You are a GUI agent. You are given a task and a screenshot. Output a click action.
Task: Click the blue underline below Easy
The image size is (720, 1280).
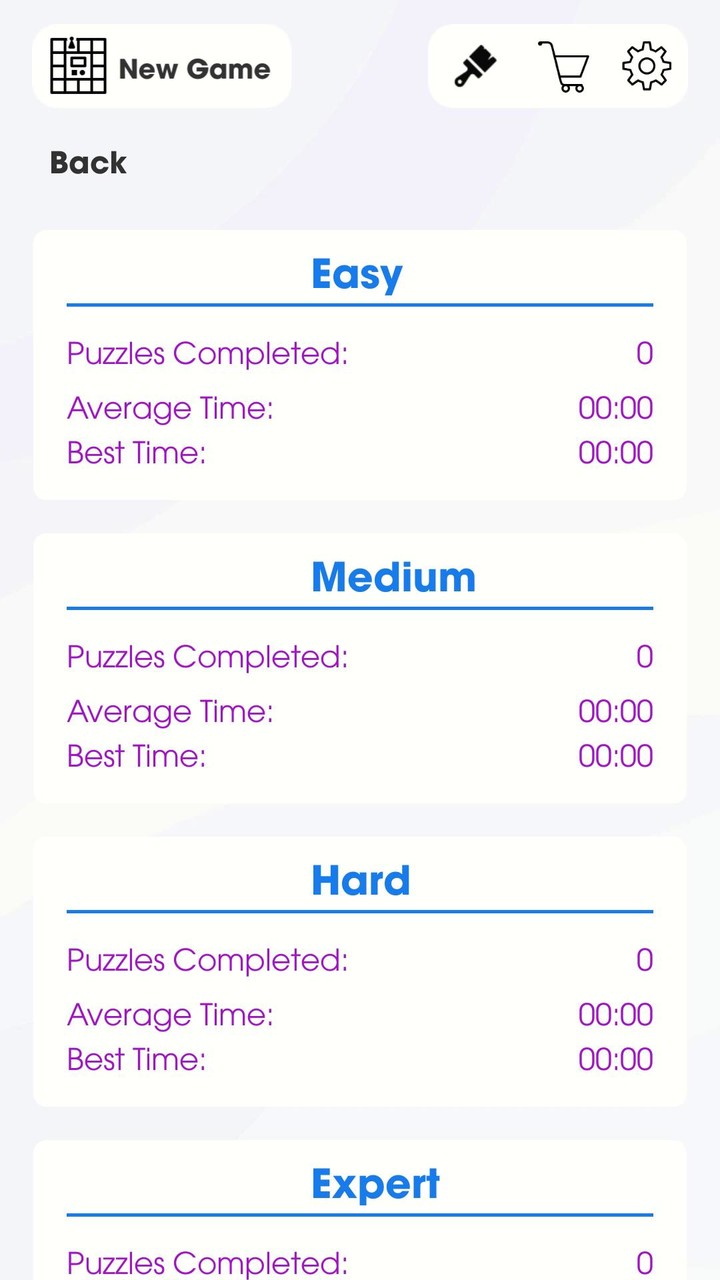[x=359, y=301]
